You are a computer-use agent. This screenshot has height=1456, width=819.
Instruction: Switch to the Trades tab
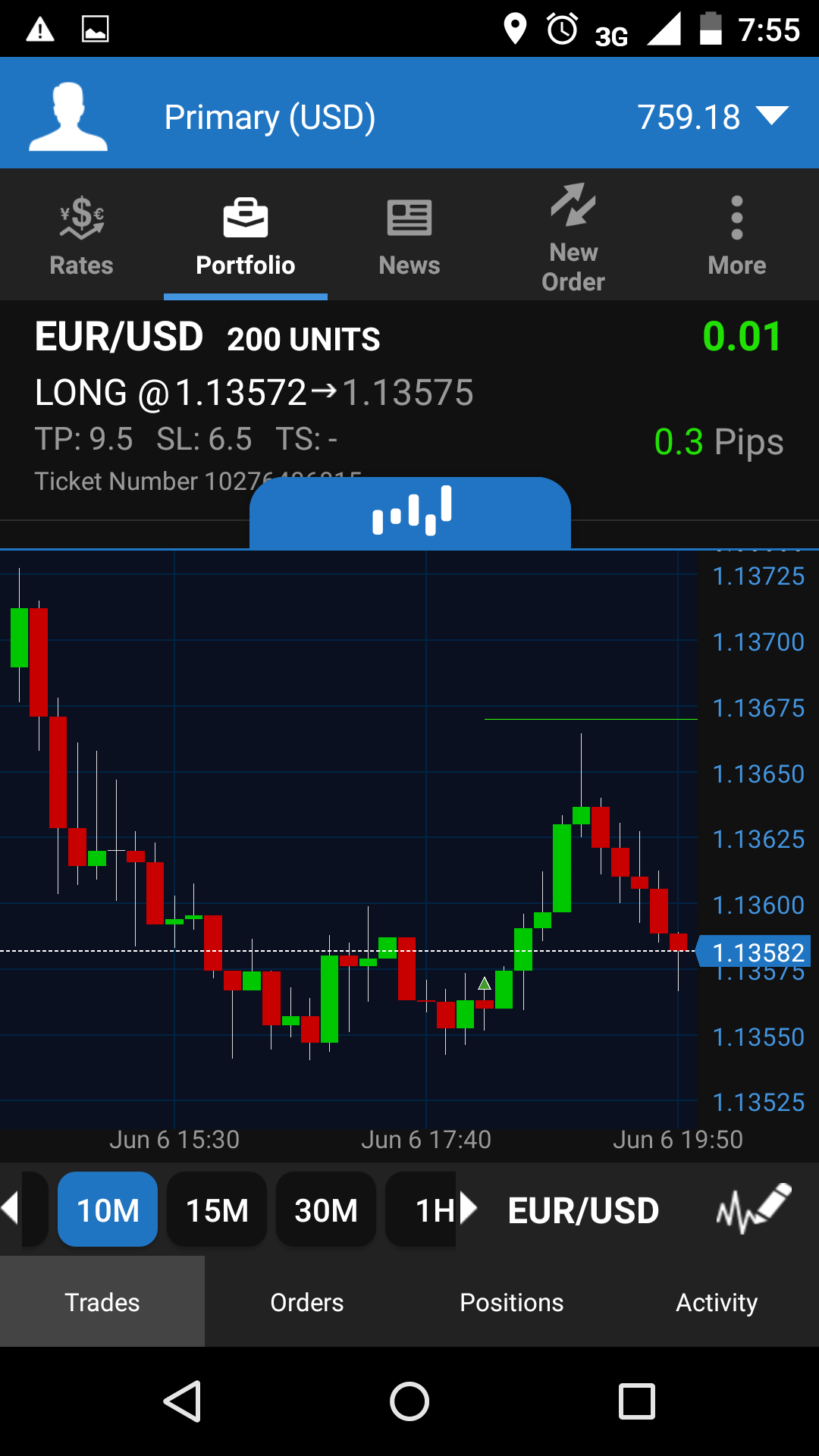102,1302
